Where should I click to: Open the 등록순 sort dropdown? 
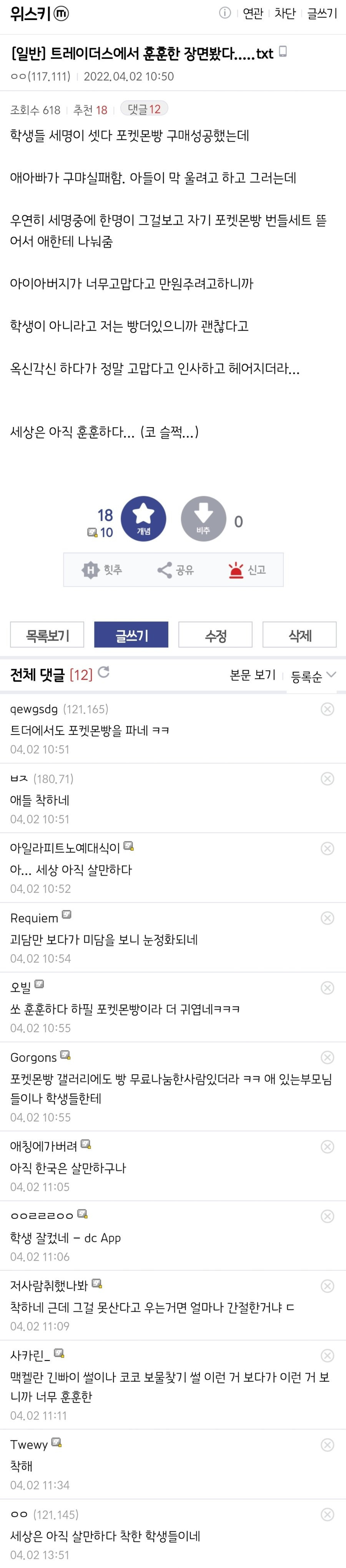(313, 676)
